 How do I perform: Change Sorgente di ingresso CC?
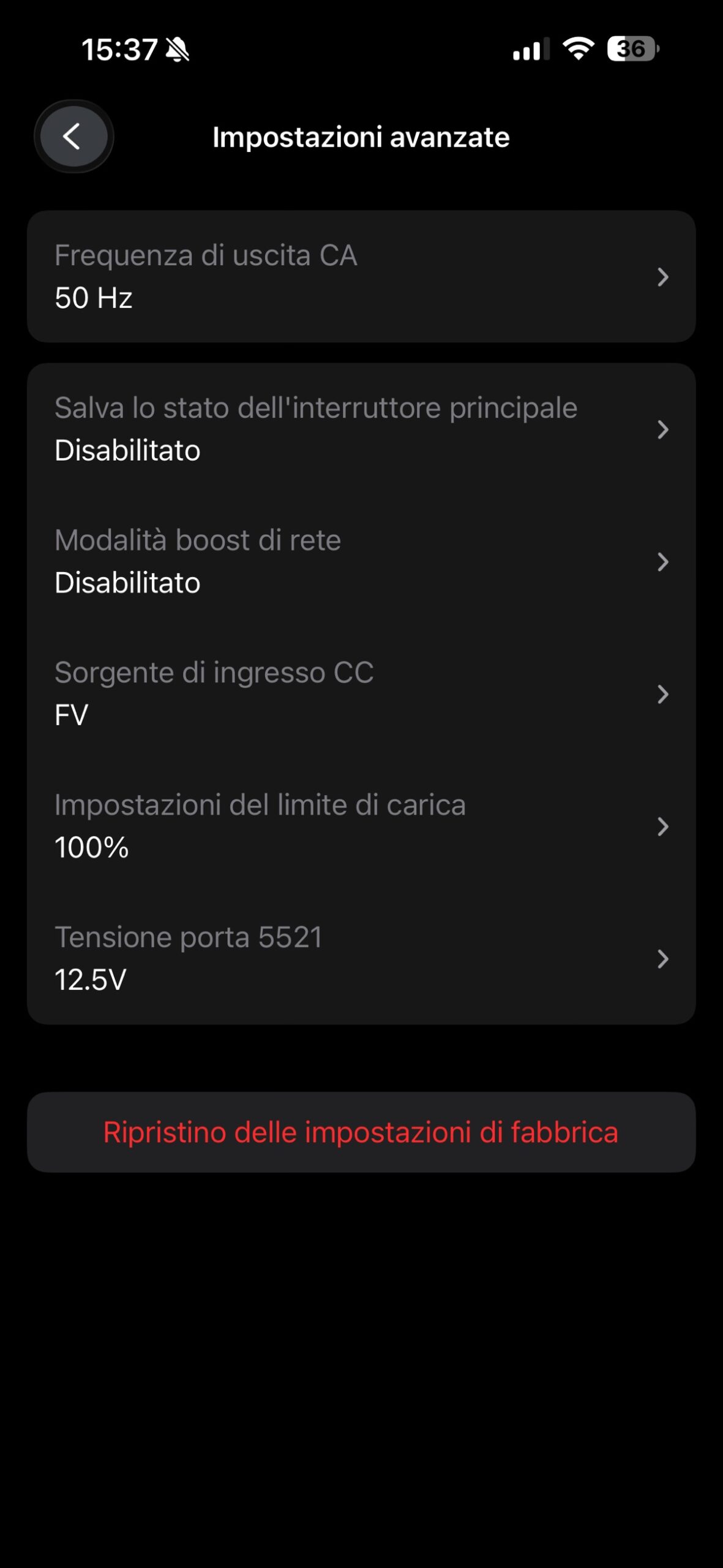361,693
